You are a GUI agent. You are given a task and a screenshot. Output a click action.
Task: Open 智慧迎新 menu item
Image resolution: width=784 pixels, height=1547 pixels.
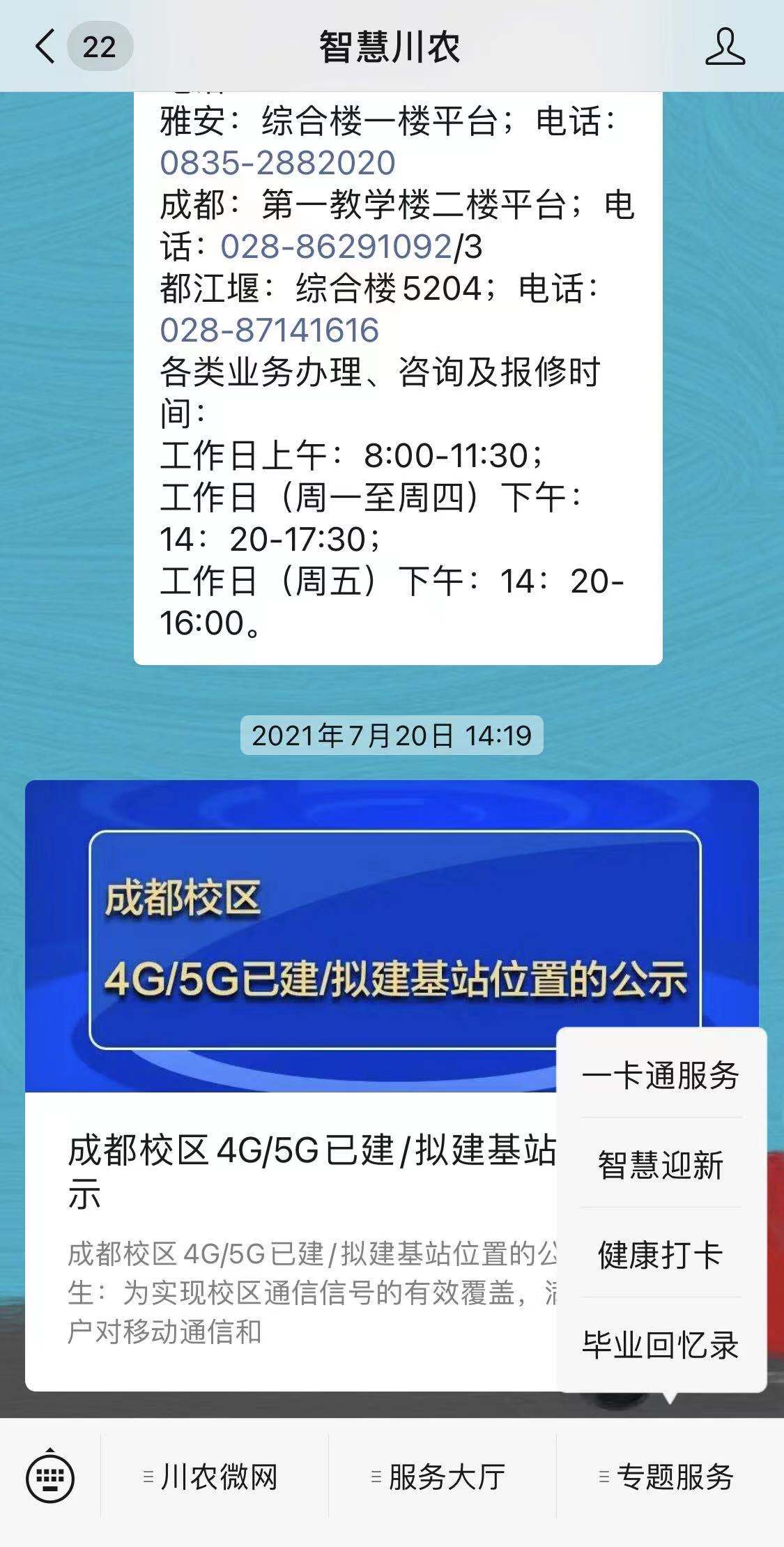(x=661, y=1165)
